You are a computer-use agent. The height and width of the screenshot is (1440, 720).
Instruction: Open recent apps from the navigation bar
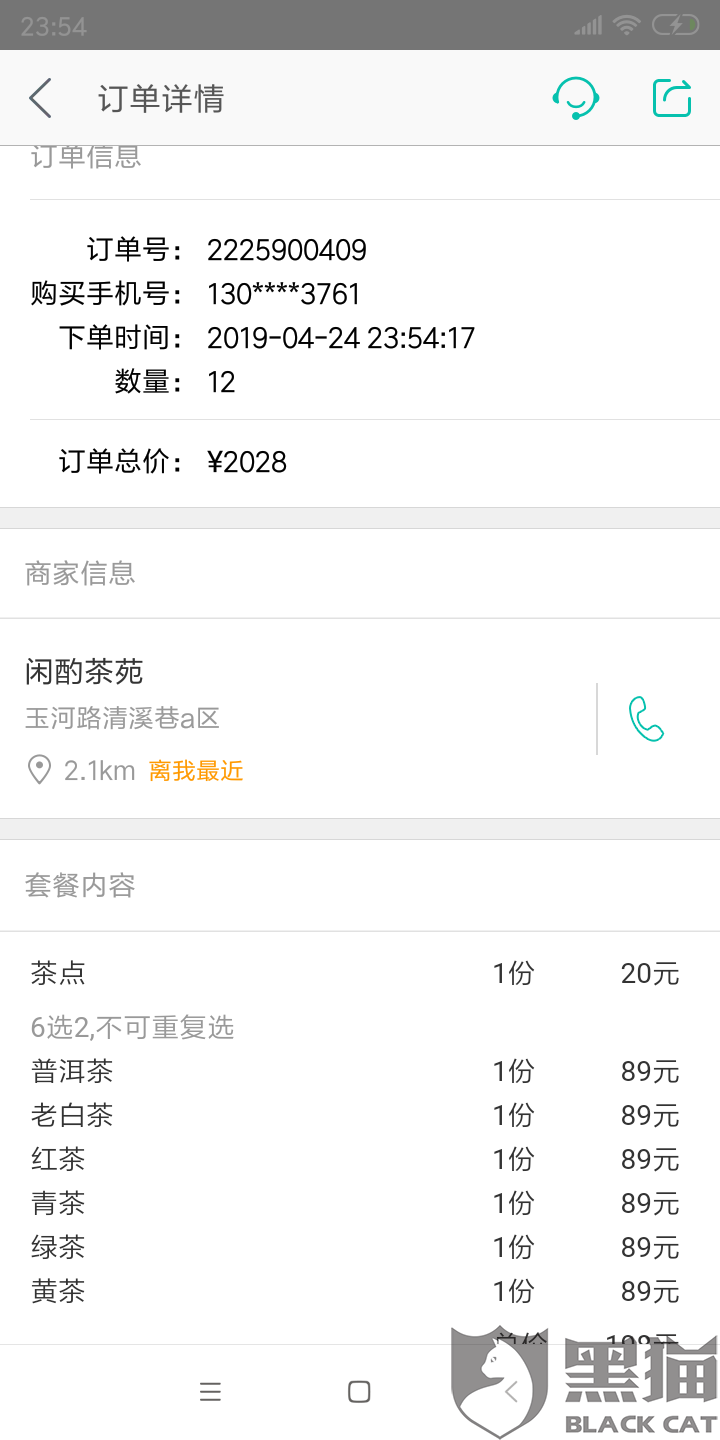[210, 1392]
